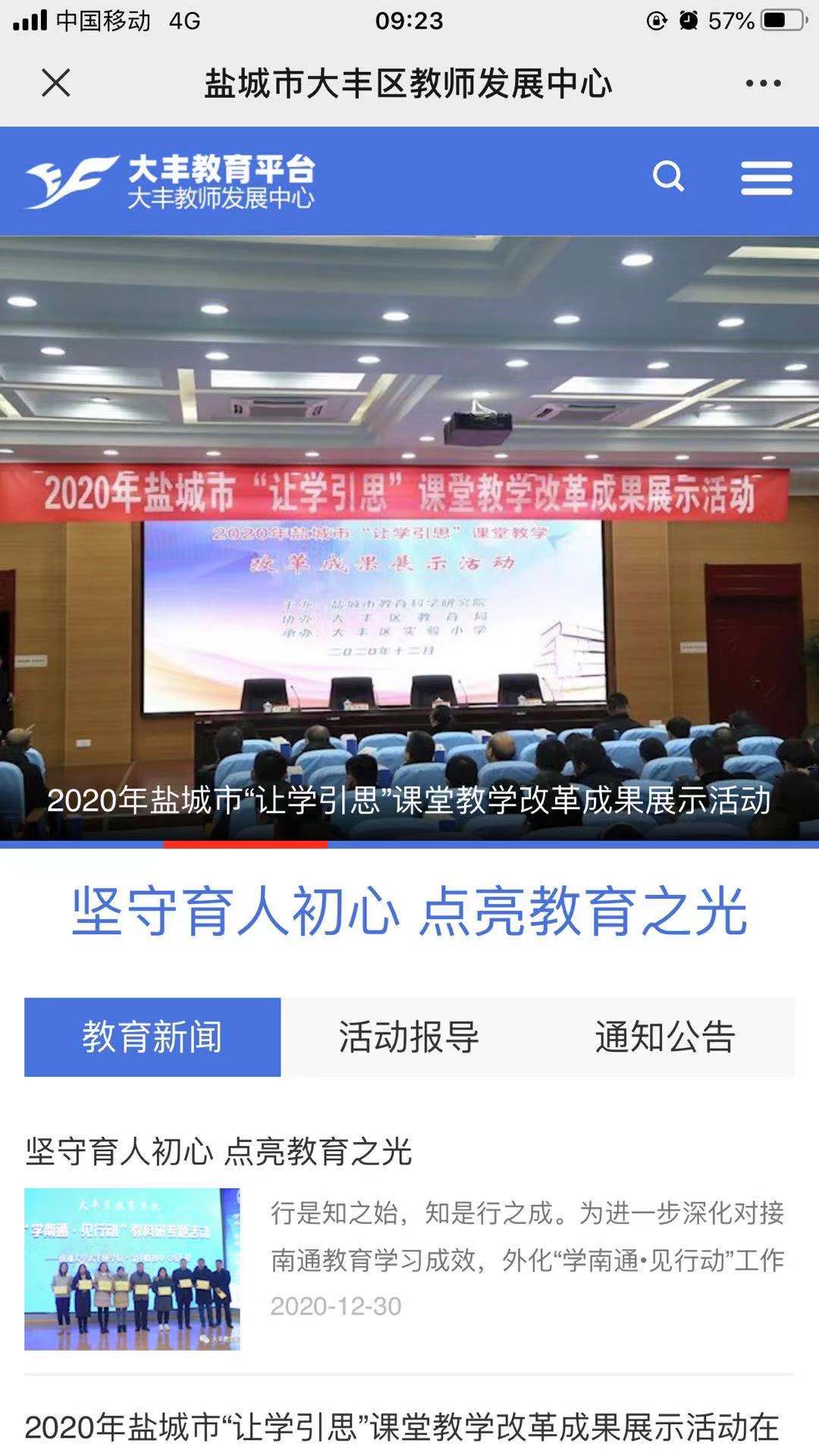Click the carousel caption headline text

coord(409,800)
